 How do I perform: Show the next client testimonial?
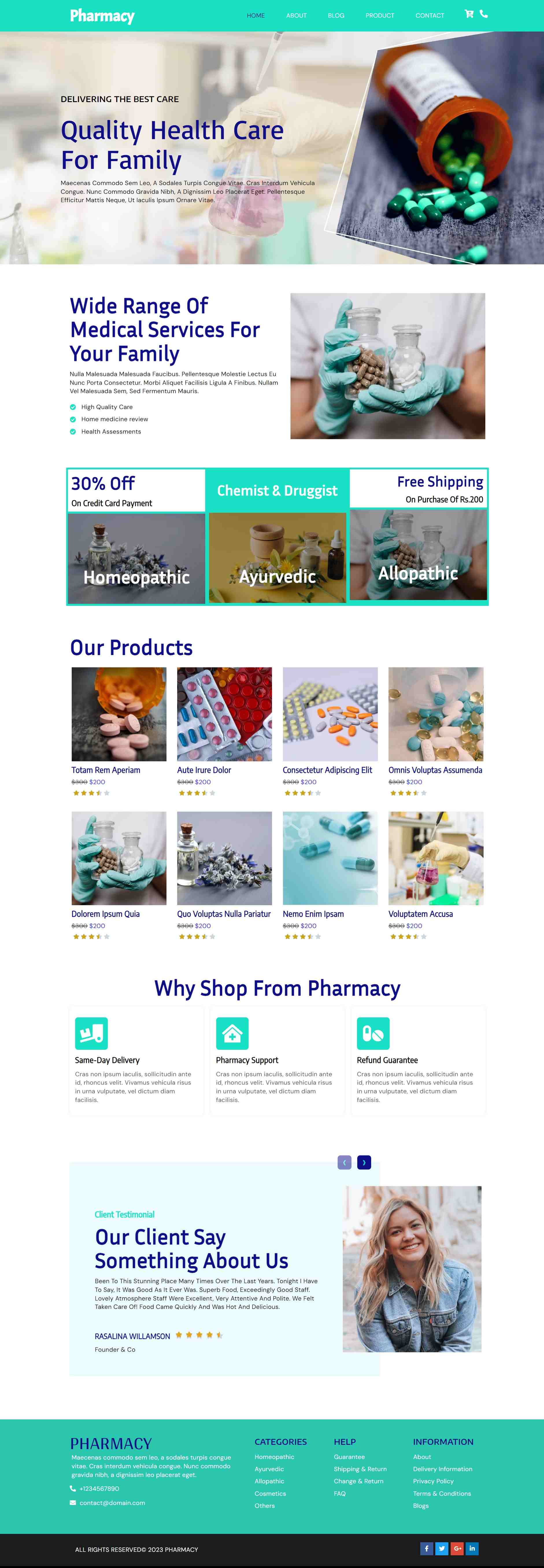point(364,1163)
